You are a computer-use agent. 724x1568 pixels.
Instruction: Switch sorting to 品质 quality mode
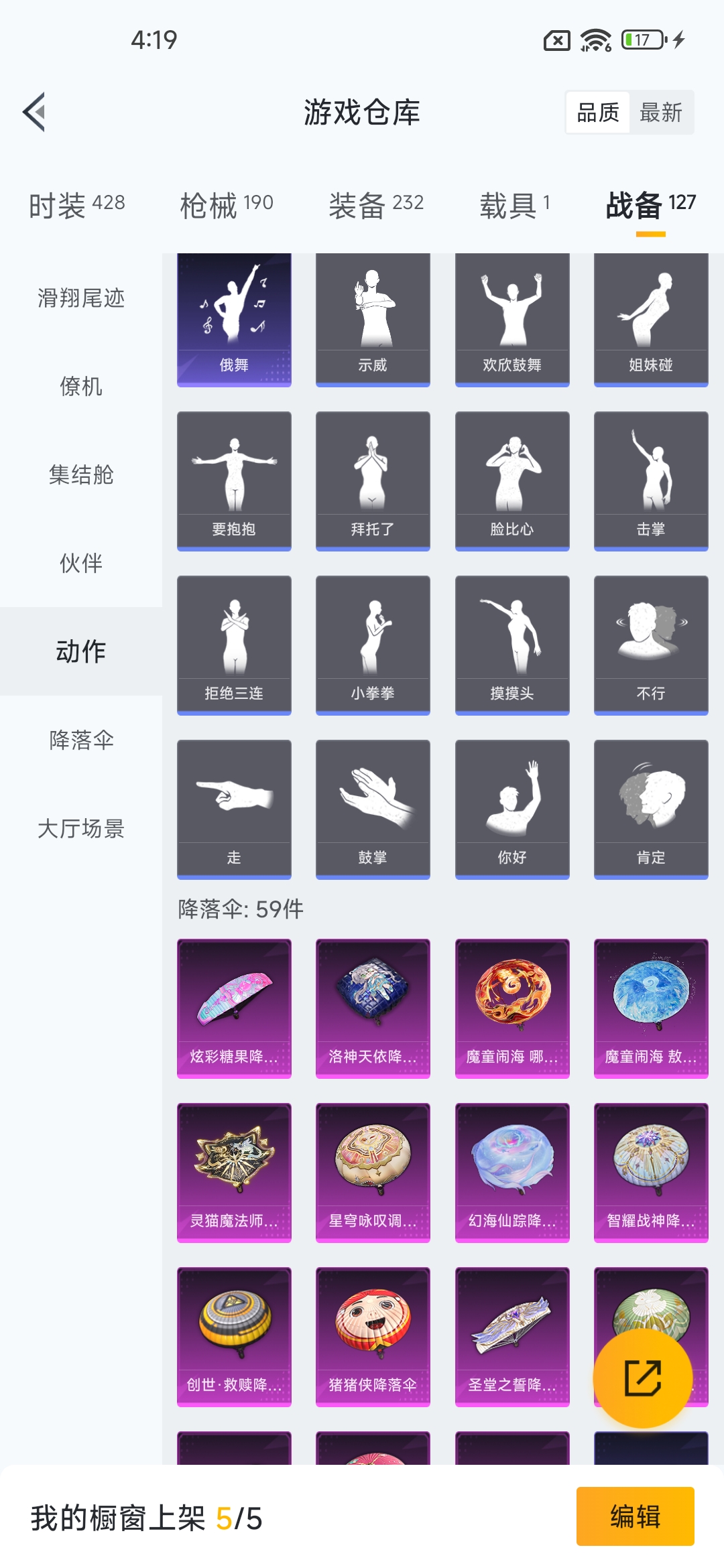[599, 112]
